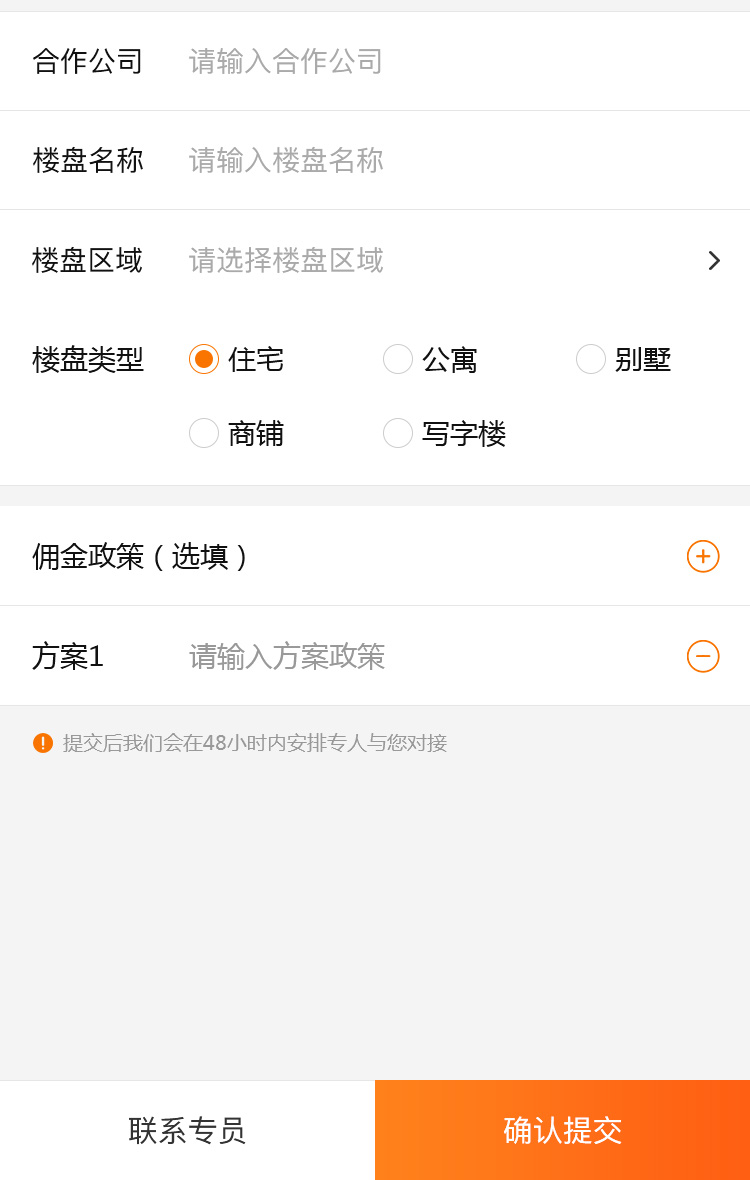Open the 楼盘区域 picker
Viewport: 750px width, 1180px height.
click(450, 260)
